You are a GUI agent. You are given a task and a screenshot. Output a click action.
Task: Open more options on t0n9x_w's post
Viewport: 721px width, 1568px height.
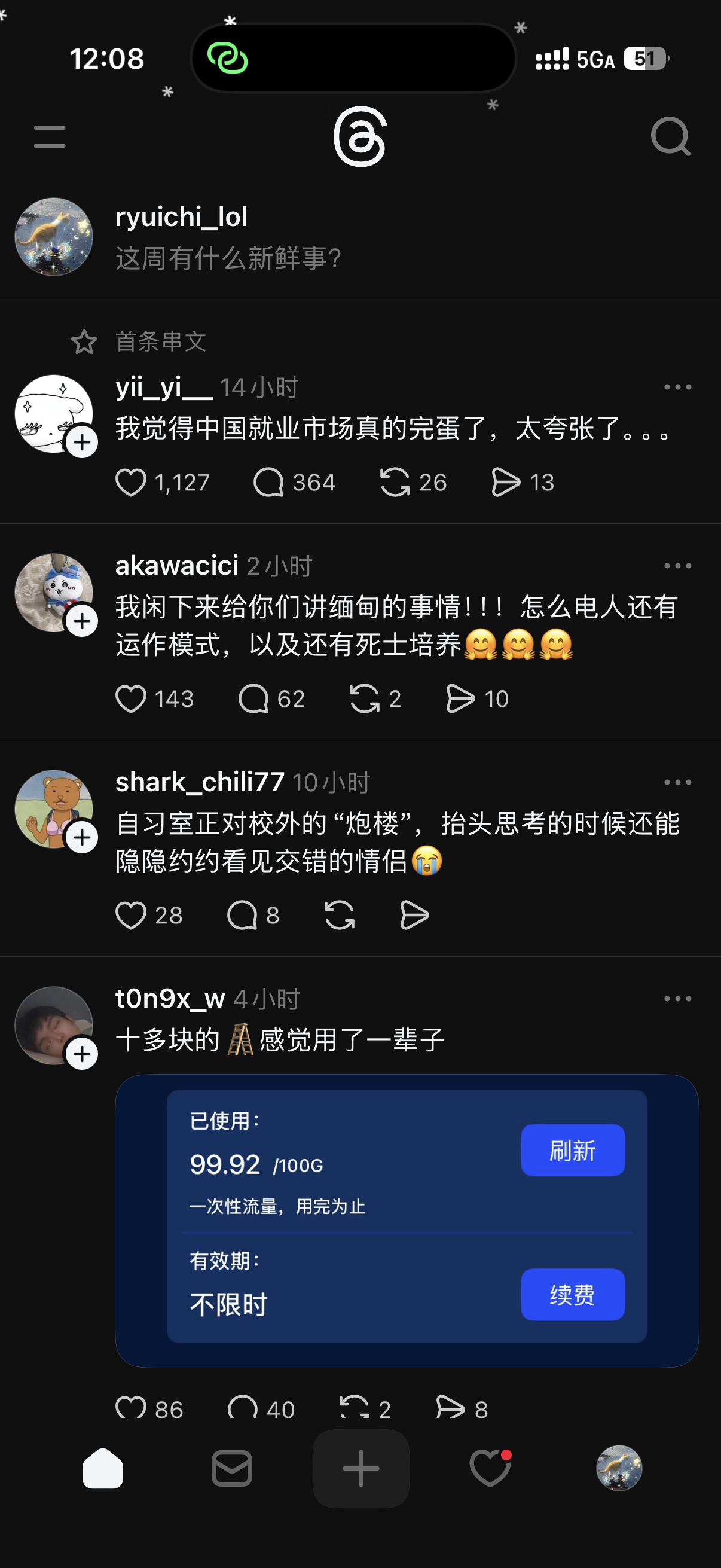tap(677, 999)
